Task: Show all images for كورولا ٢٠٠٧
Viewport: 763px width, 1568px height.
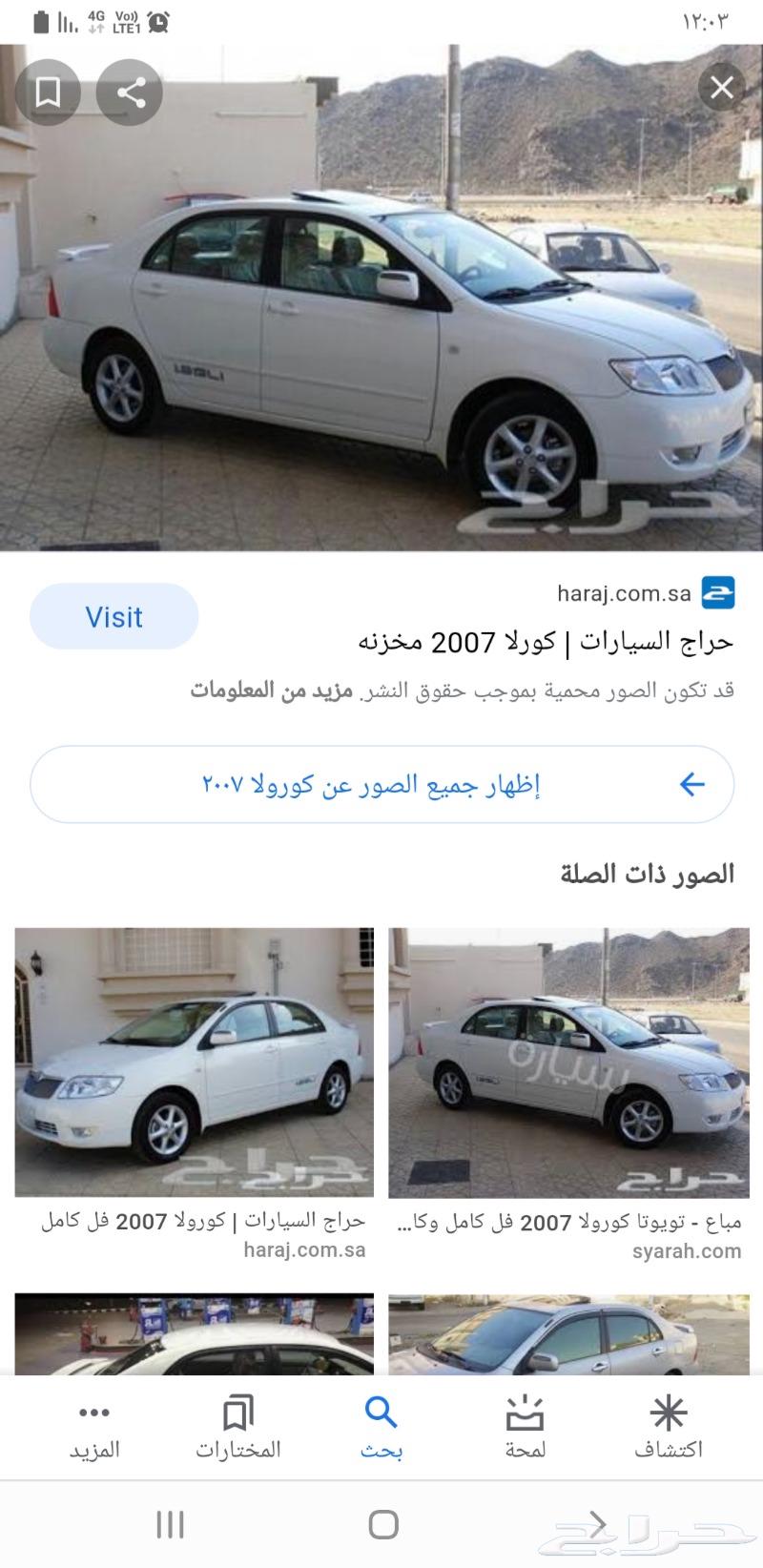Action: point(381,785)
